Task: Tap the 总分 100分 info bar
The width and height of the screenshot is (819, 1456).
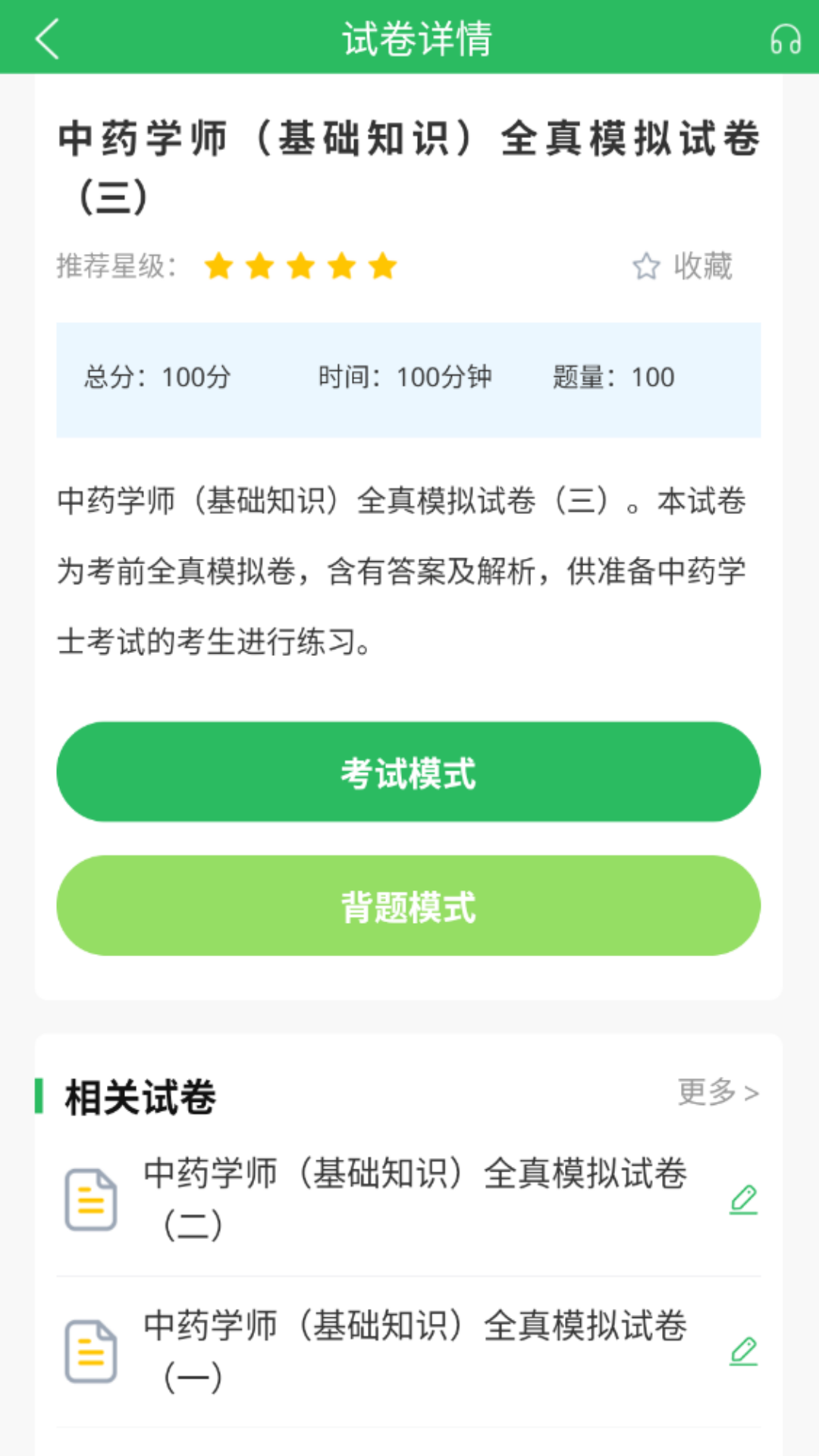Action: [157, 377]
